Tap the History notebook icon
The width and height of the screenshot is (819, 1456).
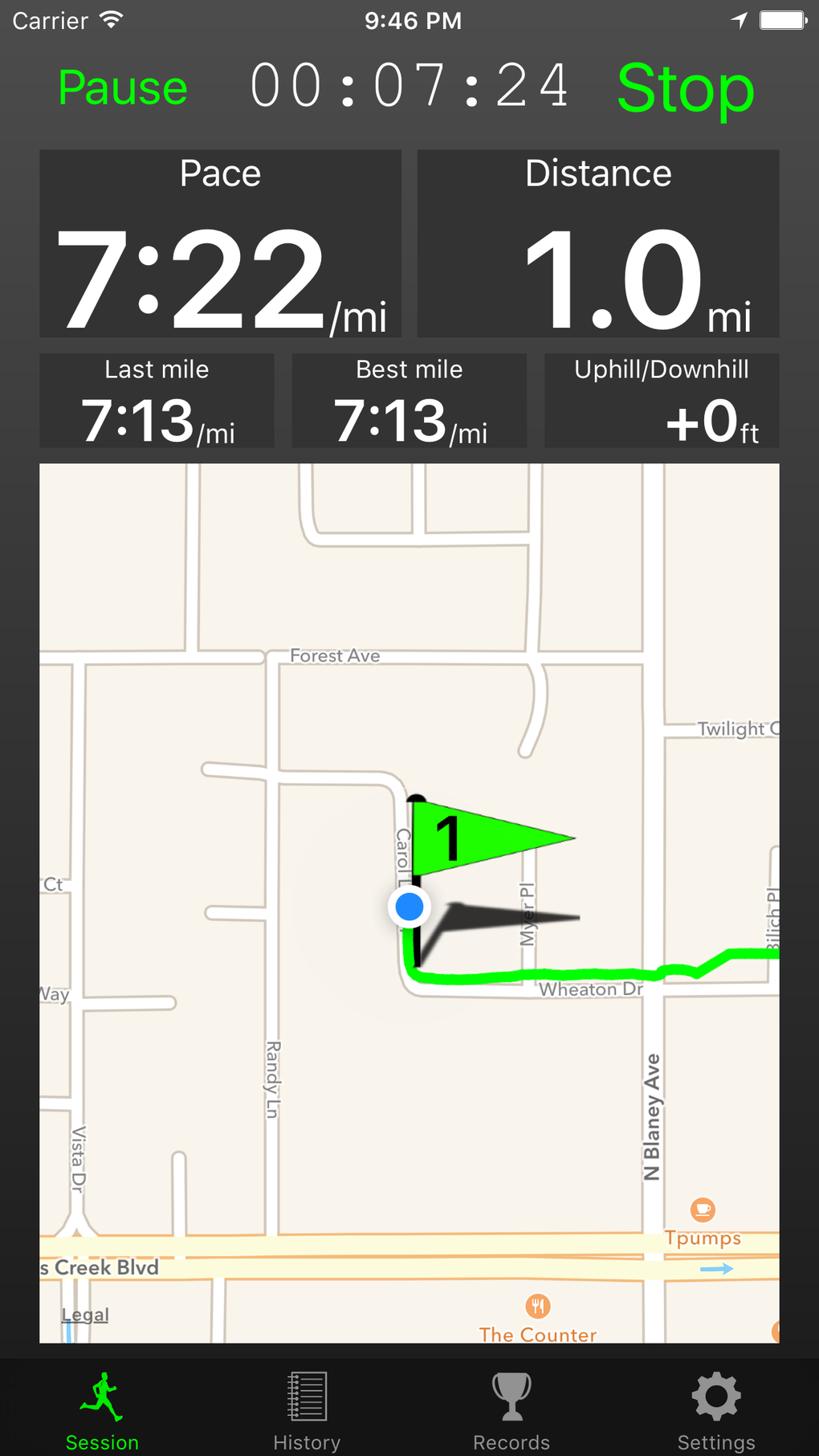coord(306,1395)
